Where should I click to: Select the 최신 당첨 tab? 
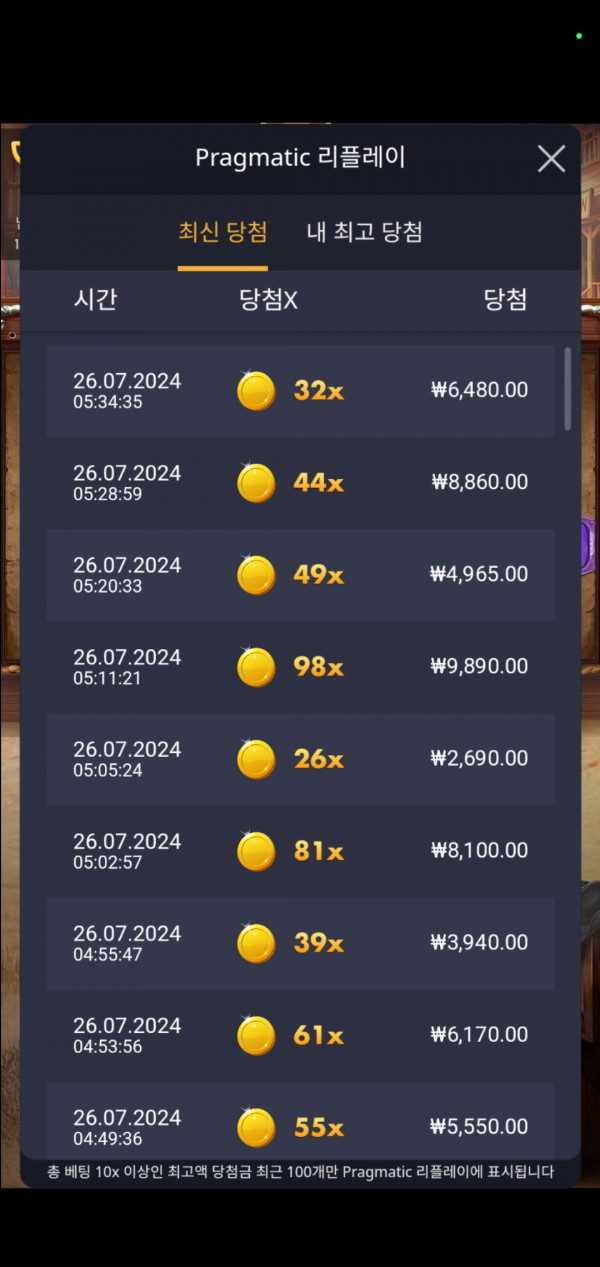223,232
